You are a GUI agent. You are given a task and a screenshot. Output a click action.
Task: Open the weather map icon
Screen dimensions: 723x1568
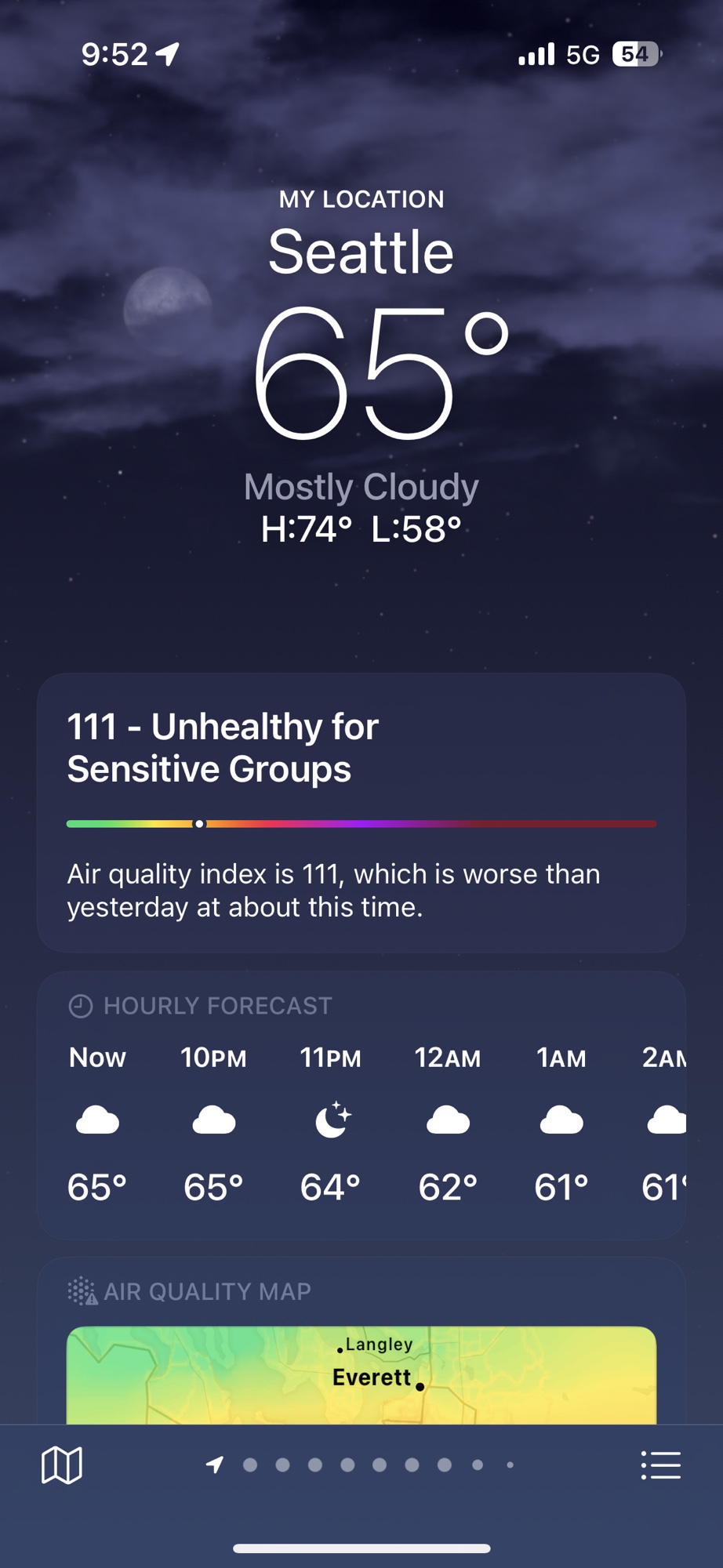62,1465
